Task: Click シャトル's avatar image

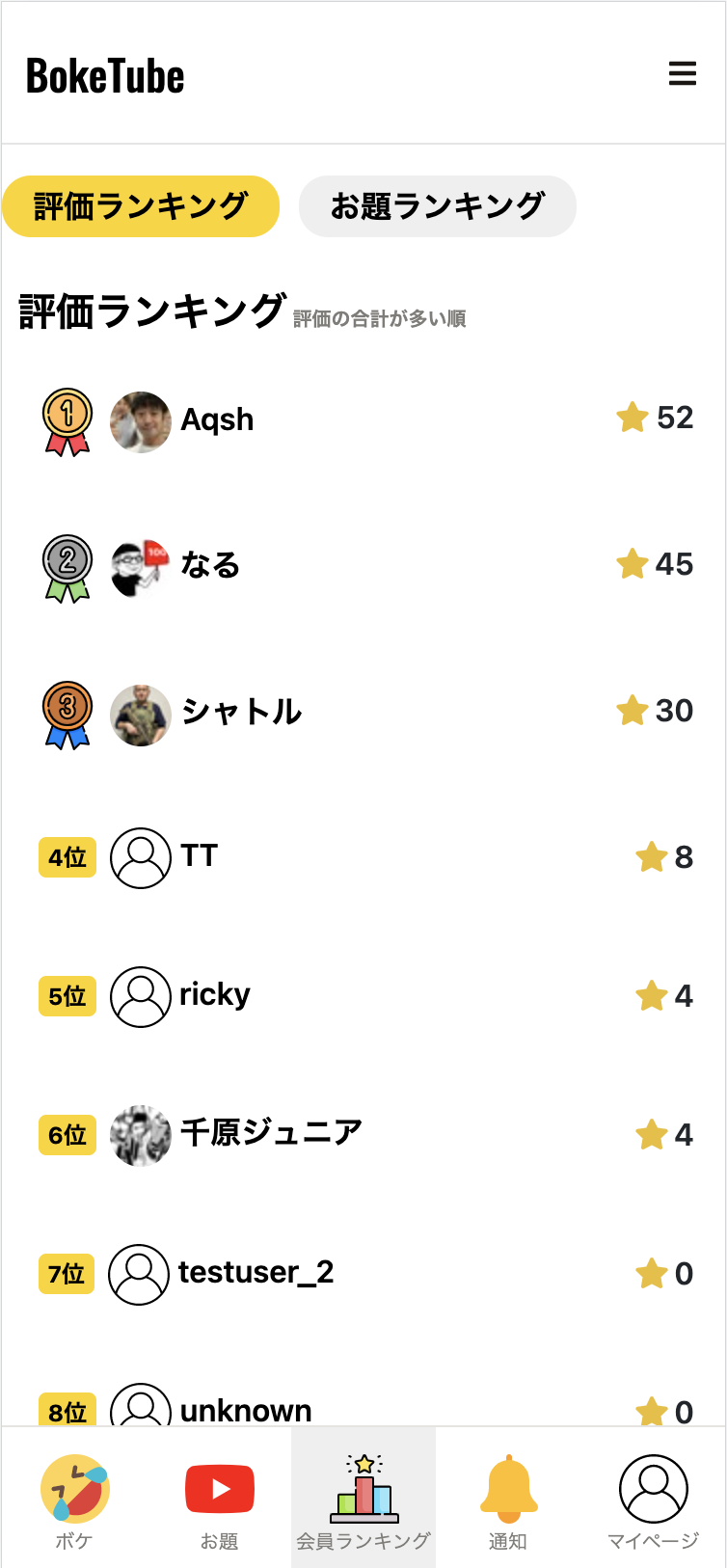Action: click(x=141, y=712)
